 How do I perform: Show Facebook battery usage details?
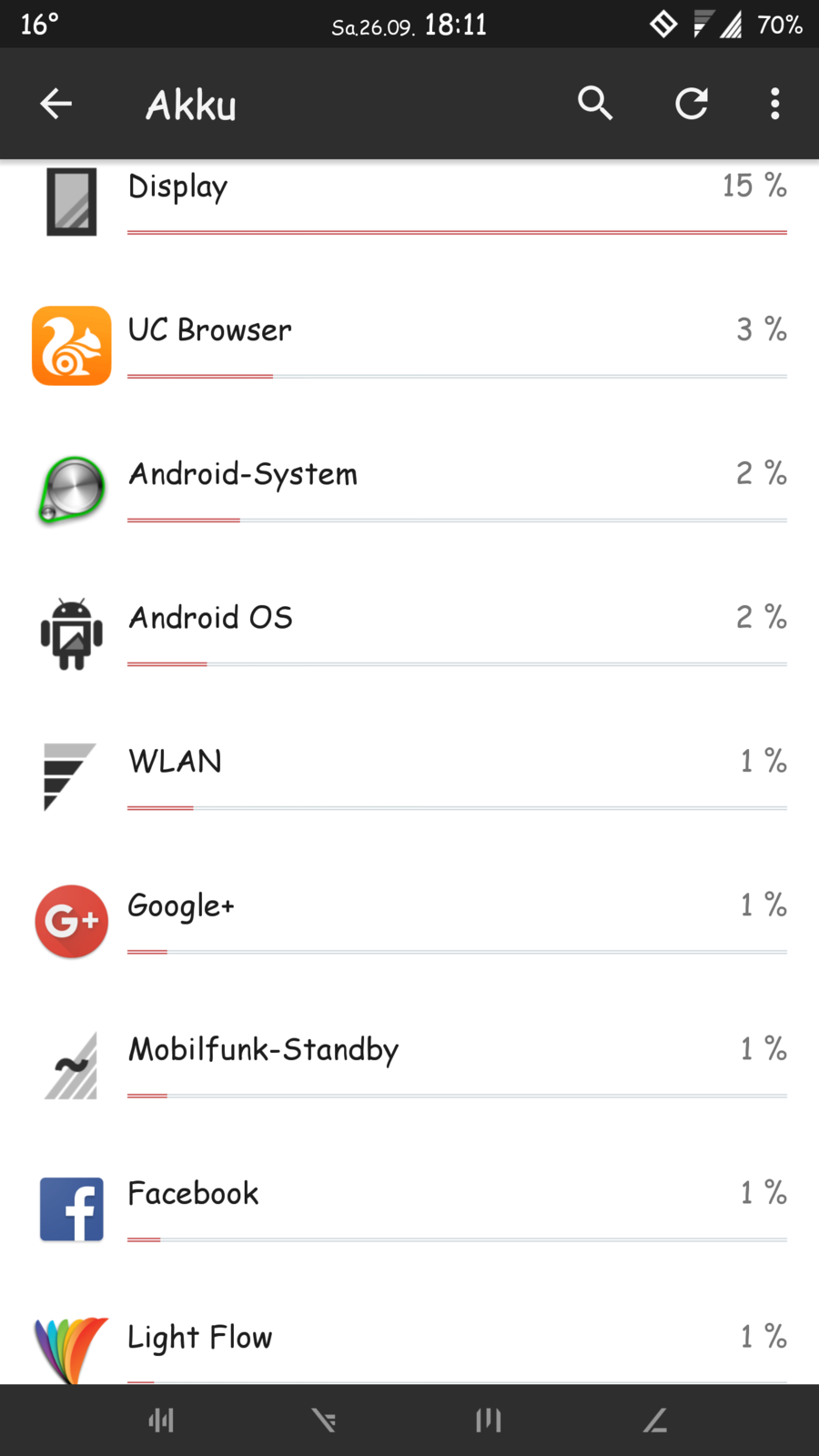coord(409,1208)
